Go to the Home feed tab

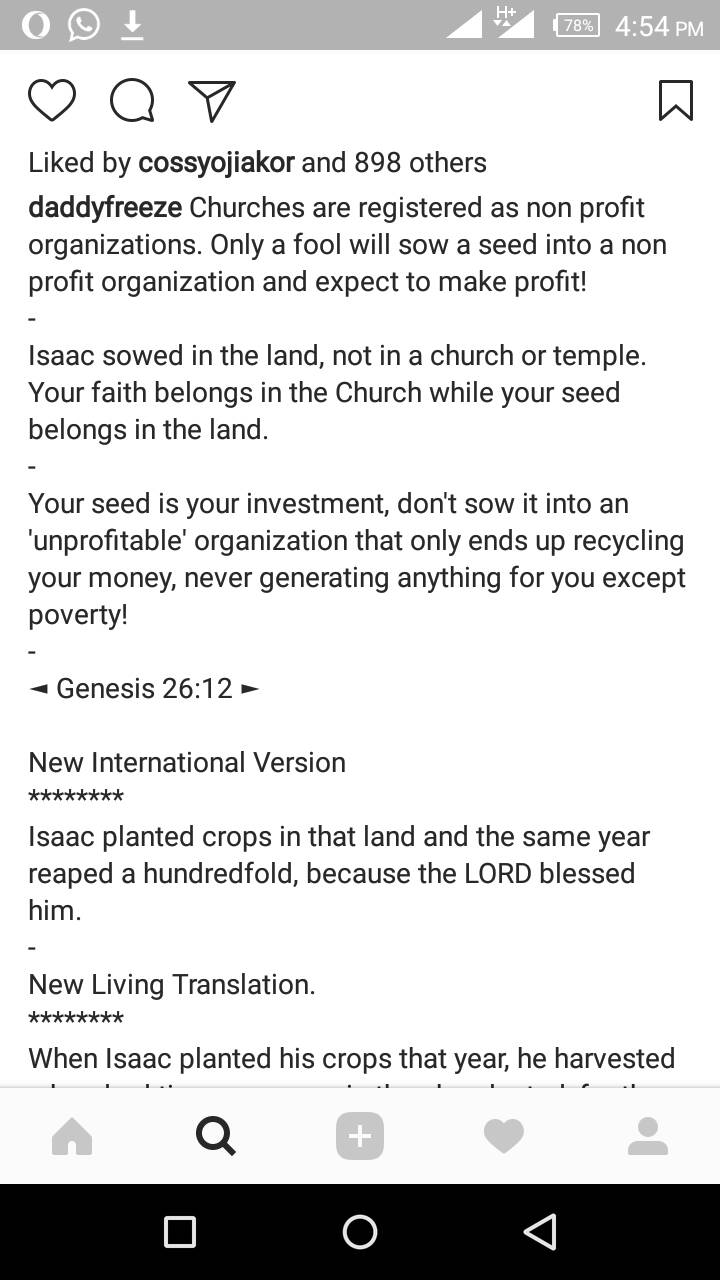point(72,1136)
